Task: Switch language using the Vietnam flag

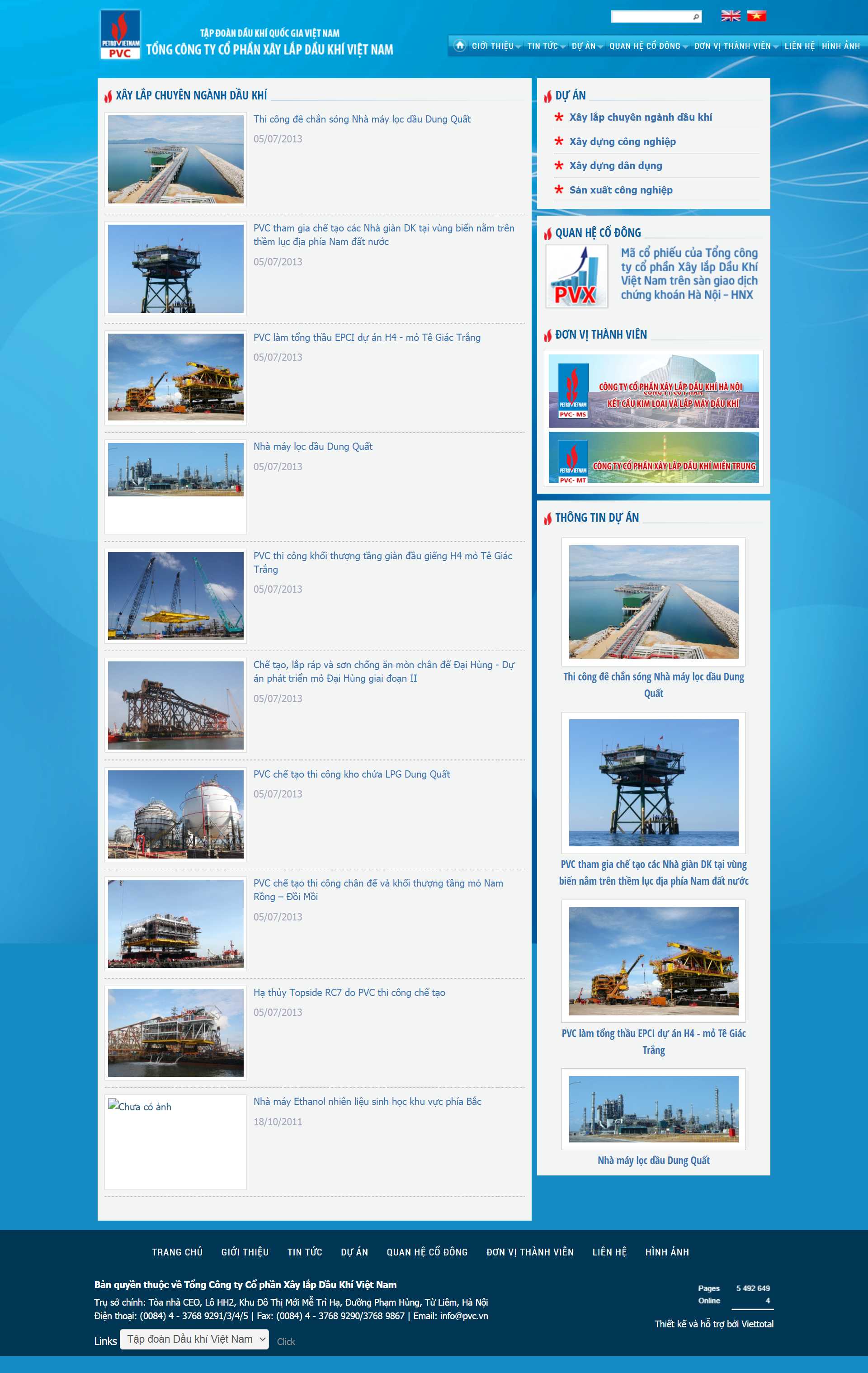Action: (x=756, y=16)
